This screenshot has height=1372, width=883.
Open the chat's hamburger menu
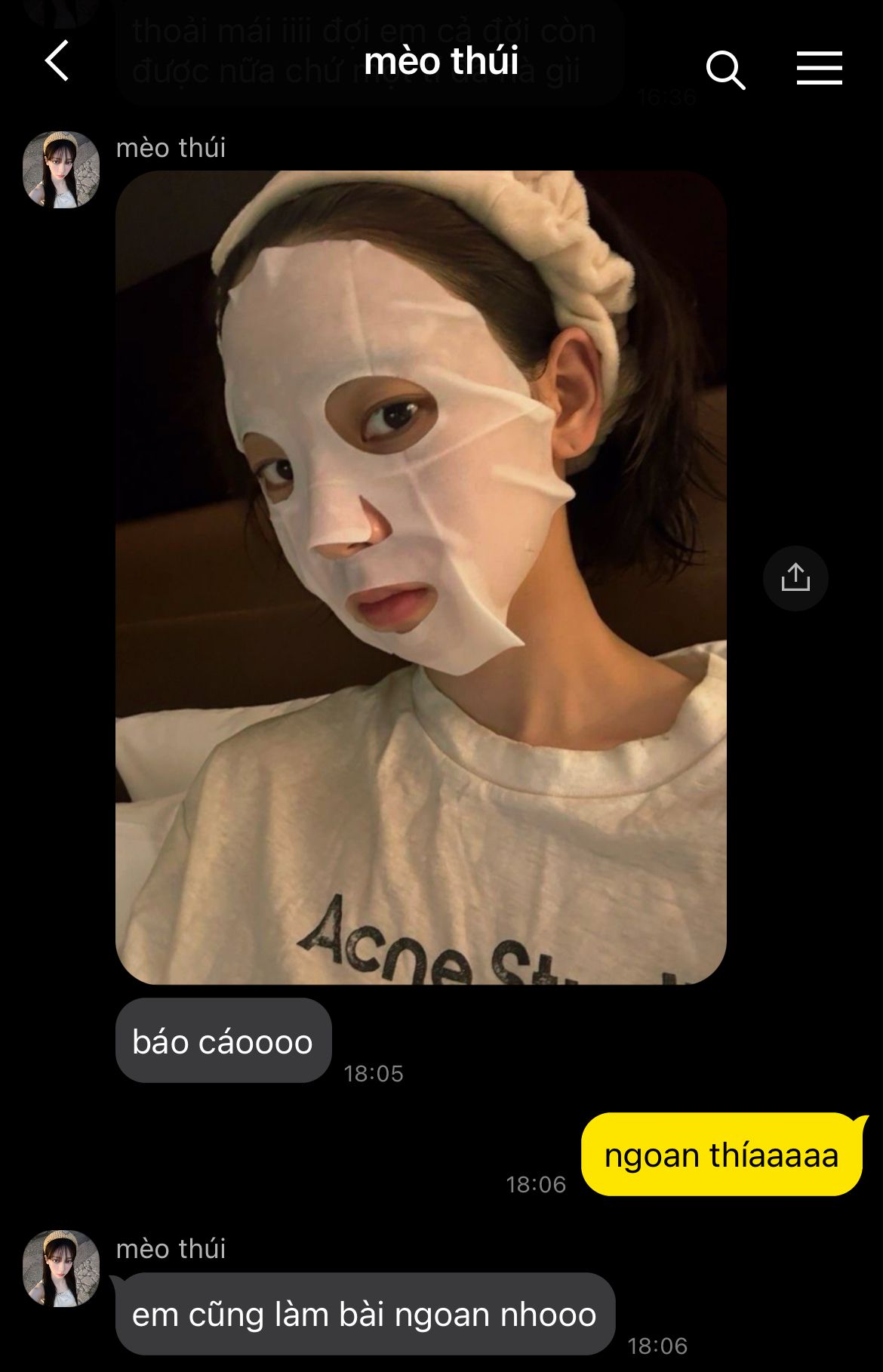[x=819, y=68]
